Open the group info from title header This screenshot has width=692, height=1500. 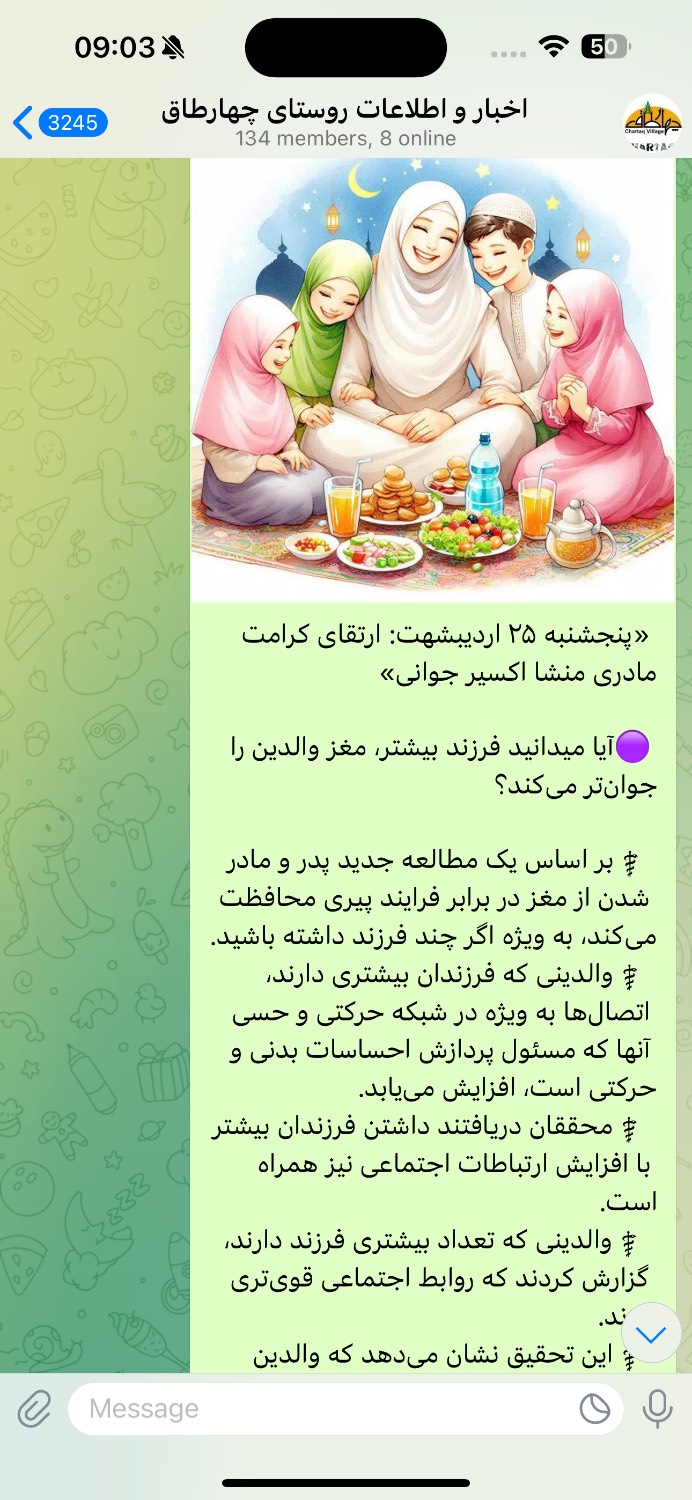point(345,123)
